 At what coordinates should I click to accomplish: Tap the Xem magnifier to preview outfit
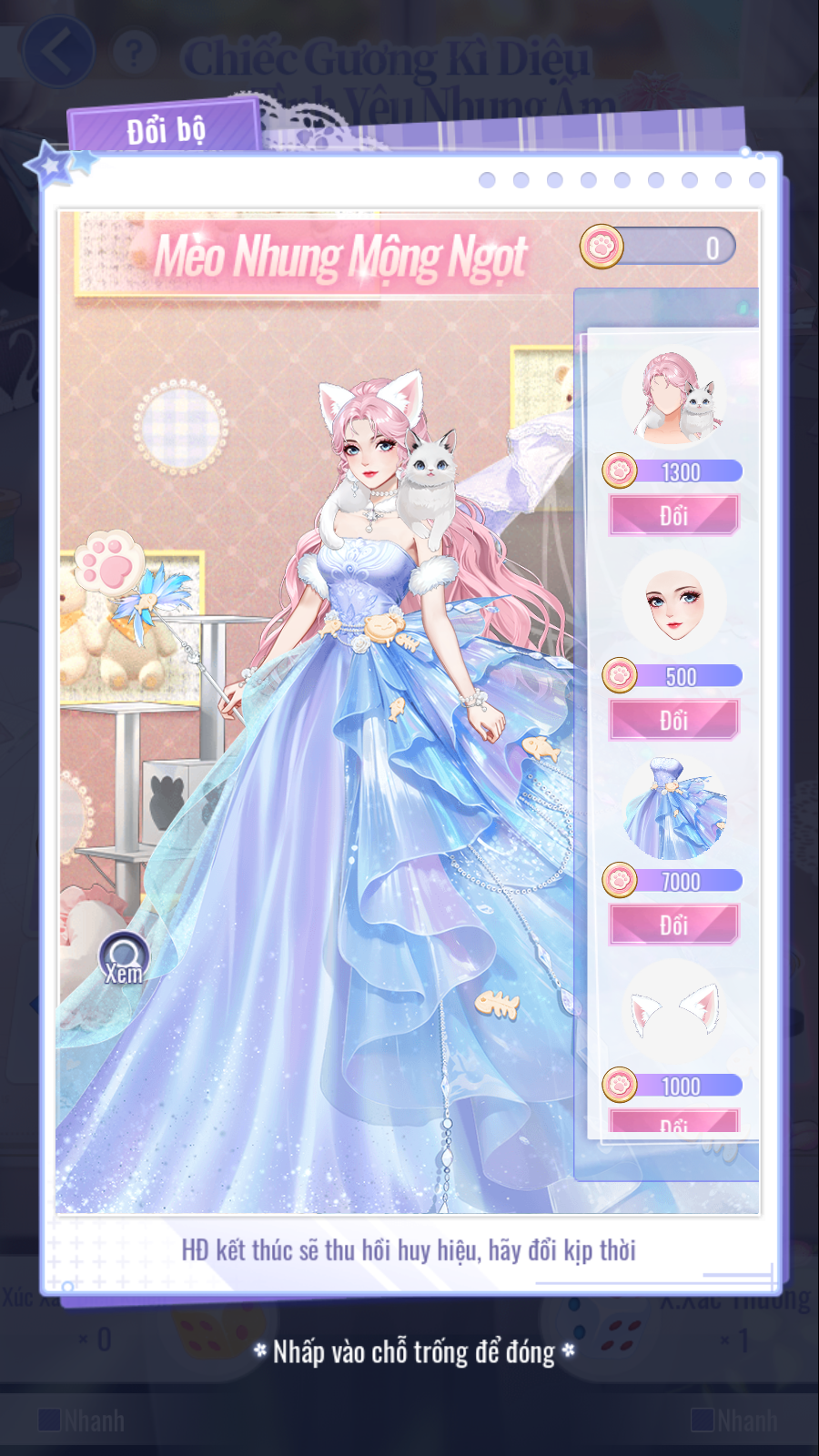[123, 960]
